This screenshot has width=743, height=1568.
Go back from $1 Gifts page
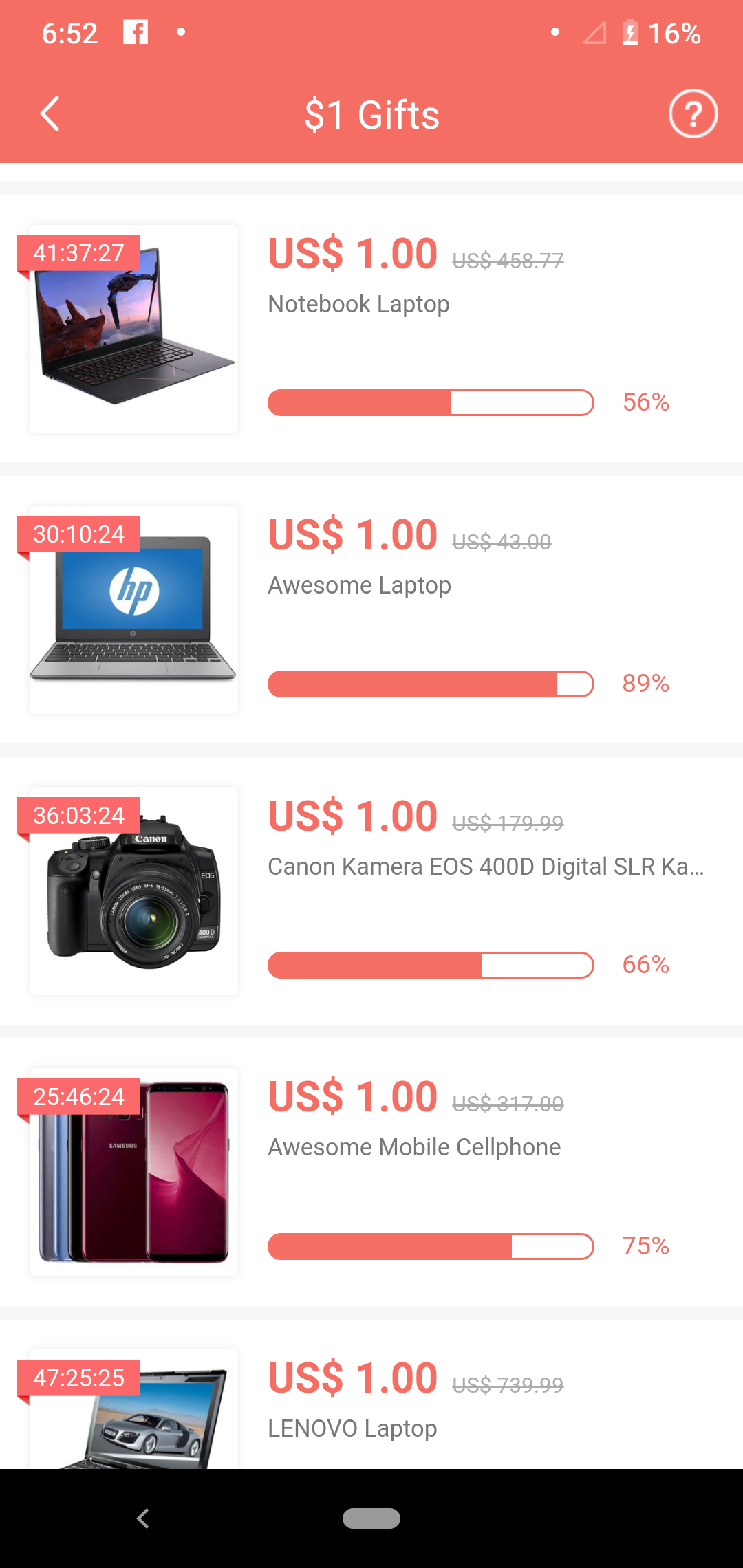(50, 113)
